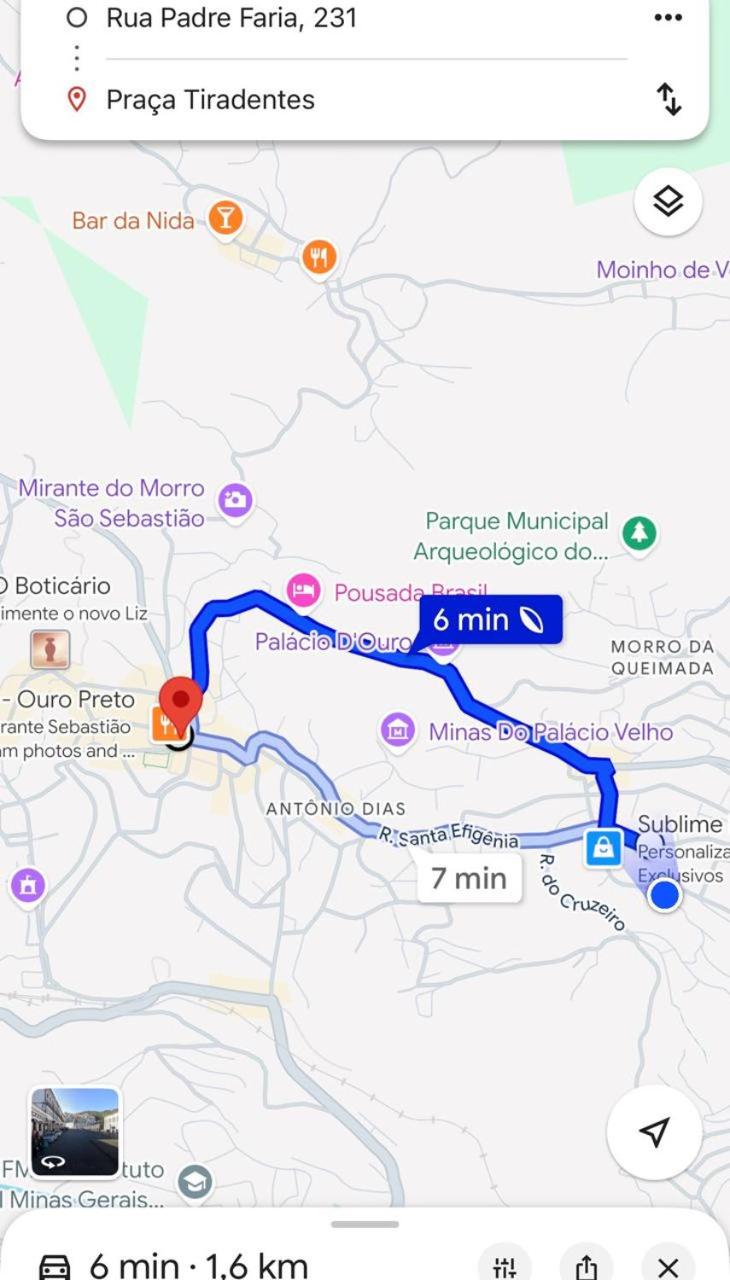
Task: Select the alternate 7 min route
Action: (469, 878)
